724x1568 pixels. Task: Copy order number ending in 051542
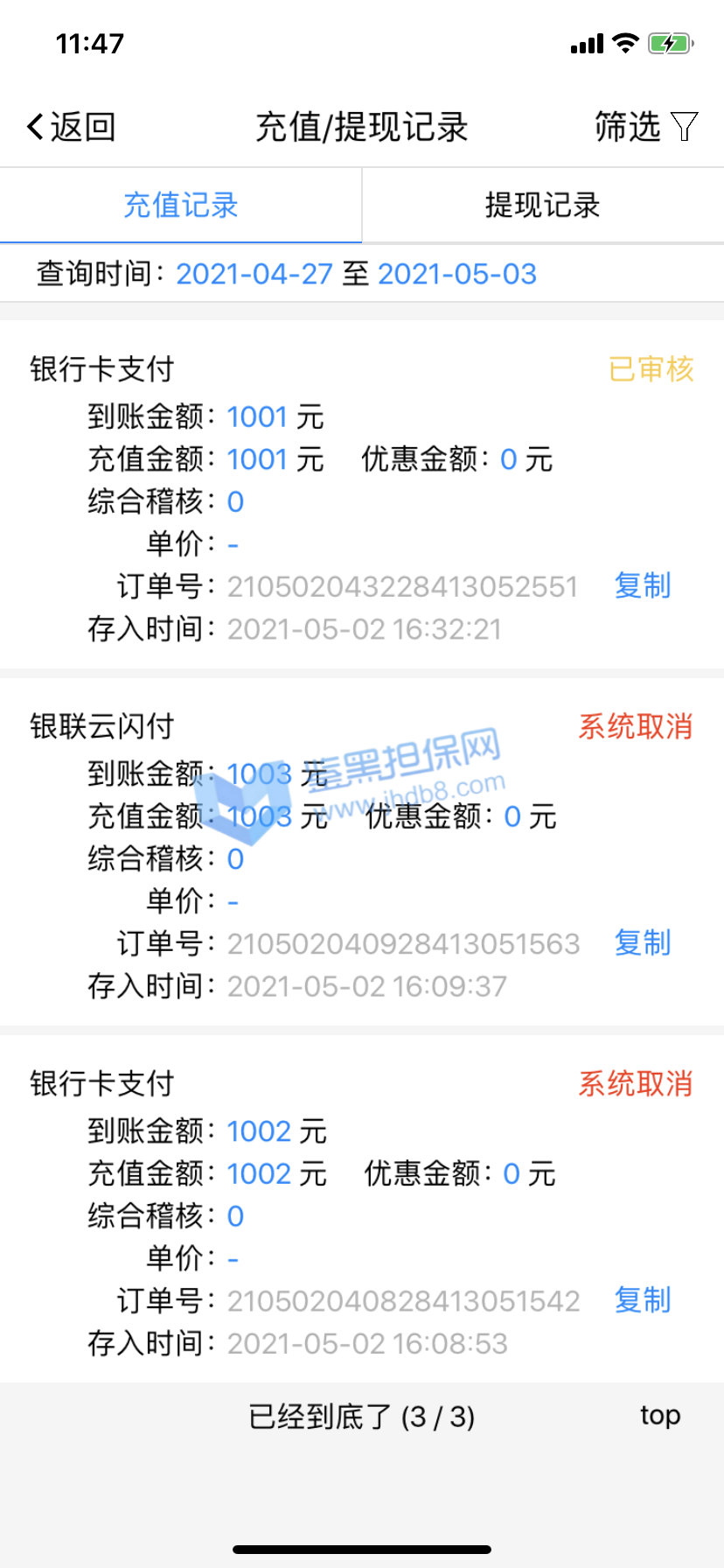[x=643, y=1299]
